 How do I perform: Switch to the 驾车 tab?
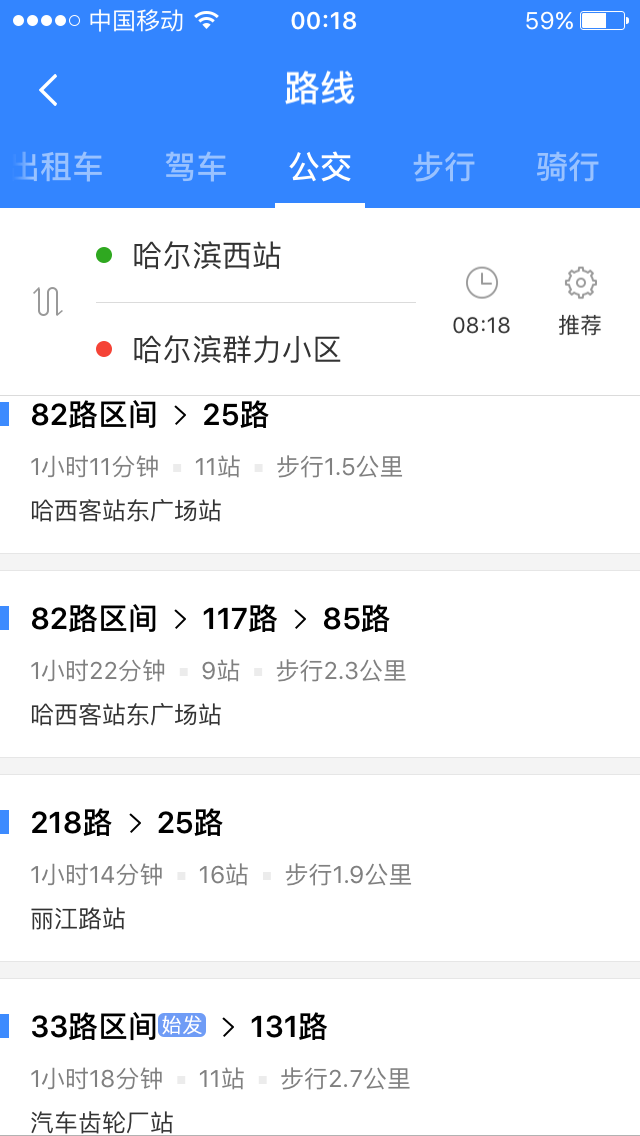[x=196, y=167]
